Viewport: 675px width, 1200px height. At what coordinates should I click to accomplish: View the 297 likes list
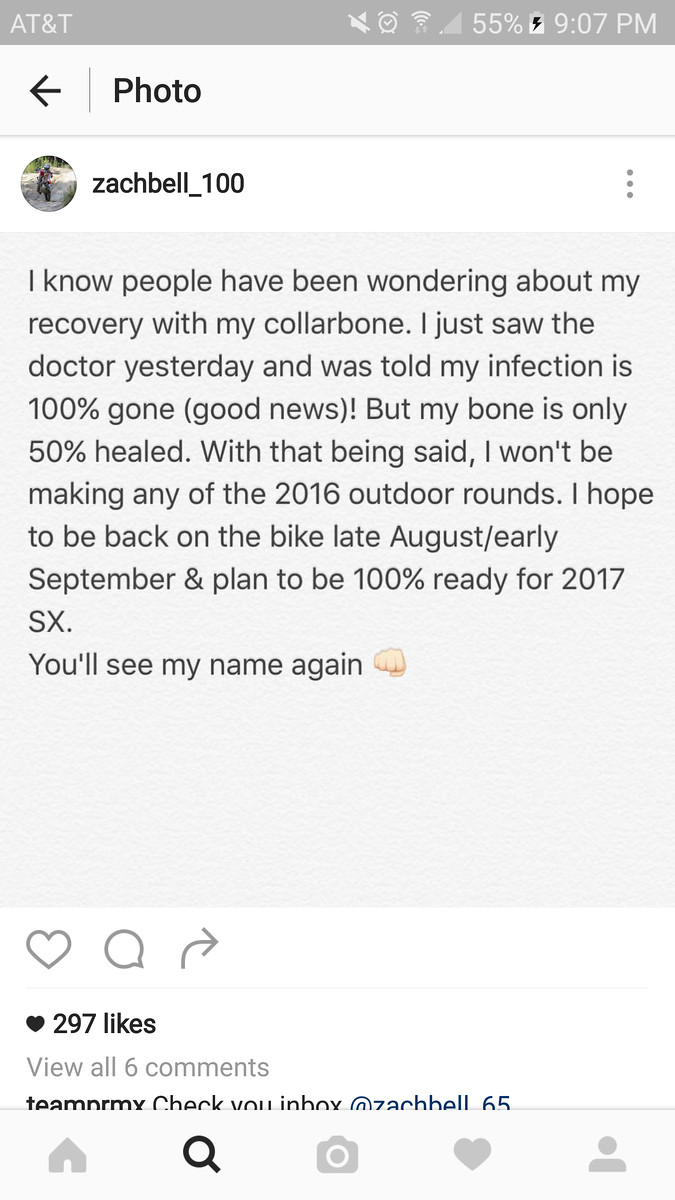click(x=104, y=1023)
